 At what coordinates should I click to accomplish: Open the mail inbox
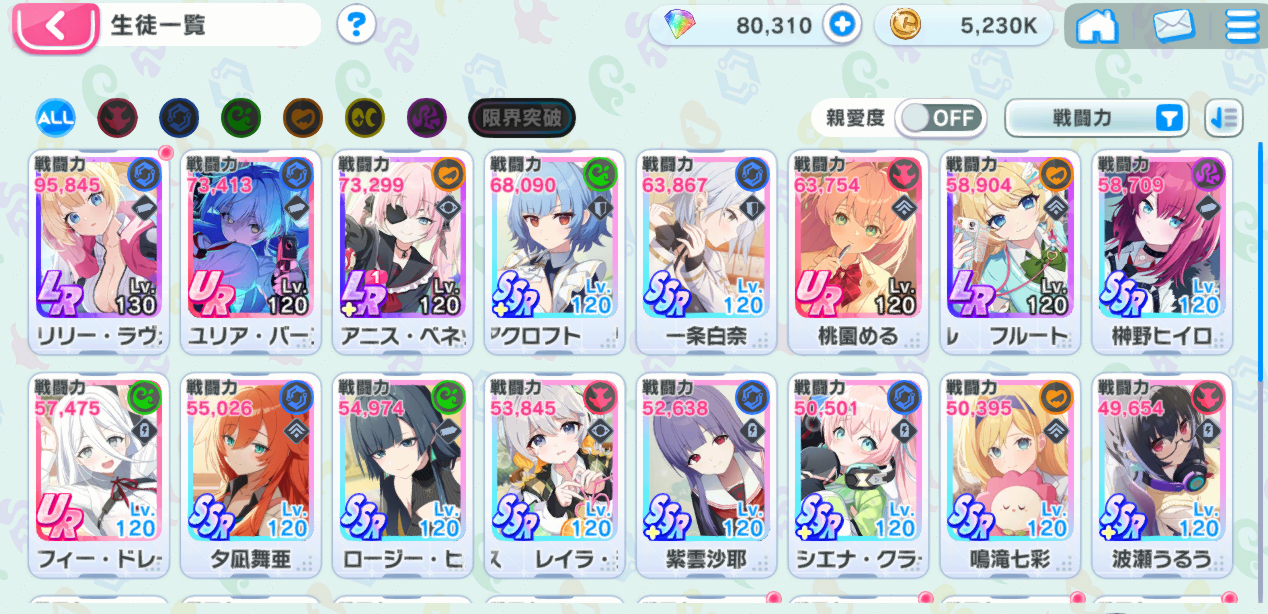(x=1173, y=26)
